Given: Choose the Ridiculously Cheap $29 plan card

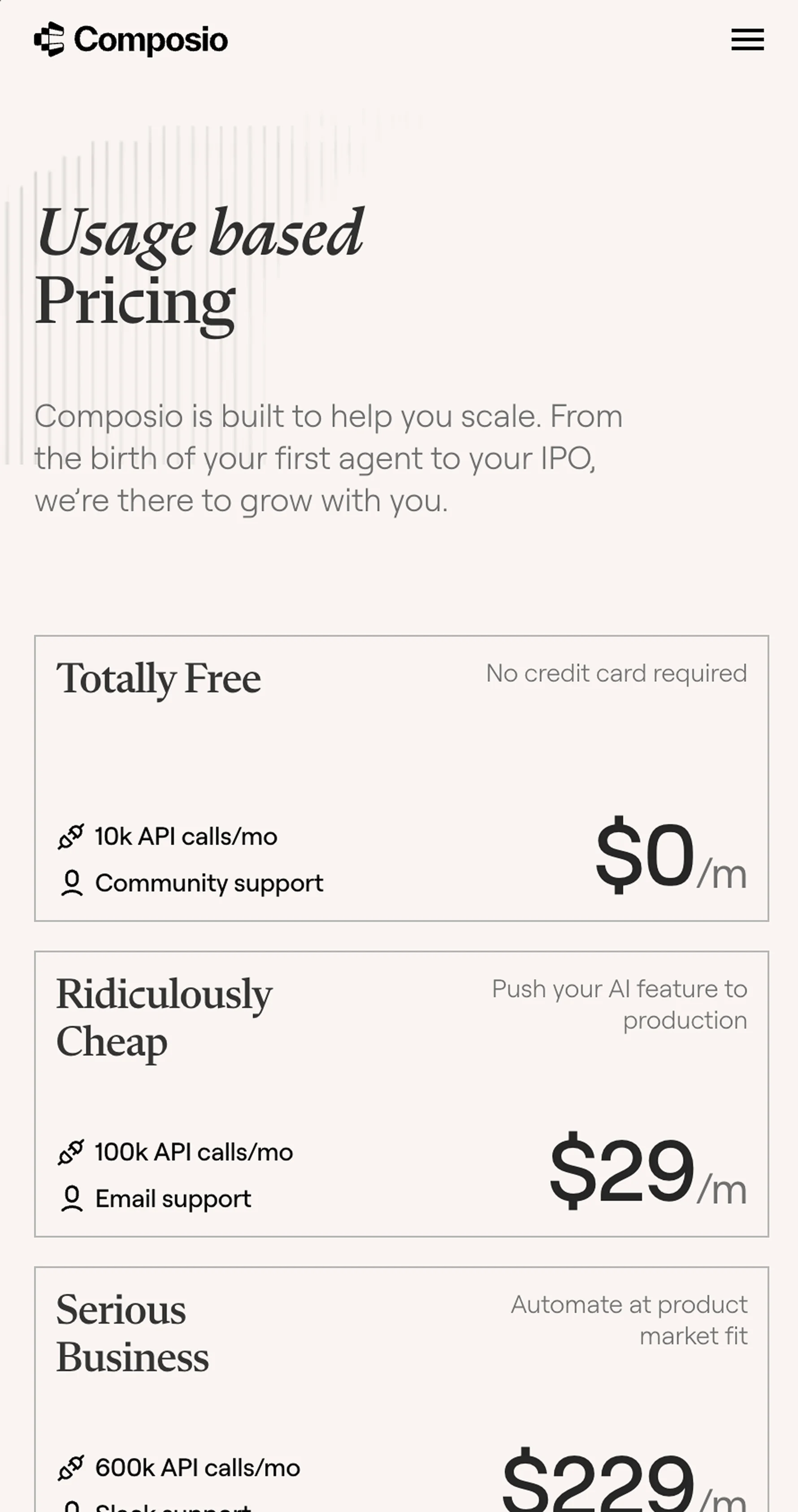Looking at the screenshot, I should tap(401, 1094).
